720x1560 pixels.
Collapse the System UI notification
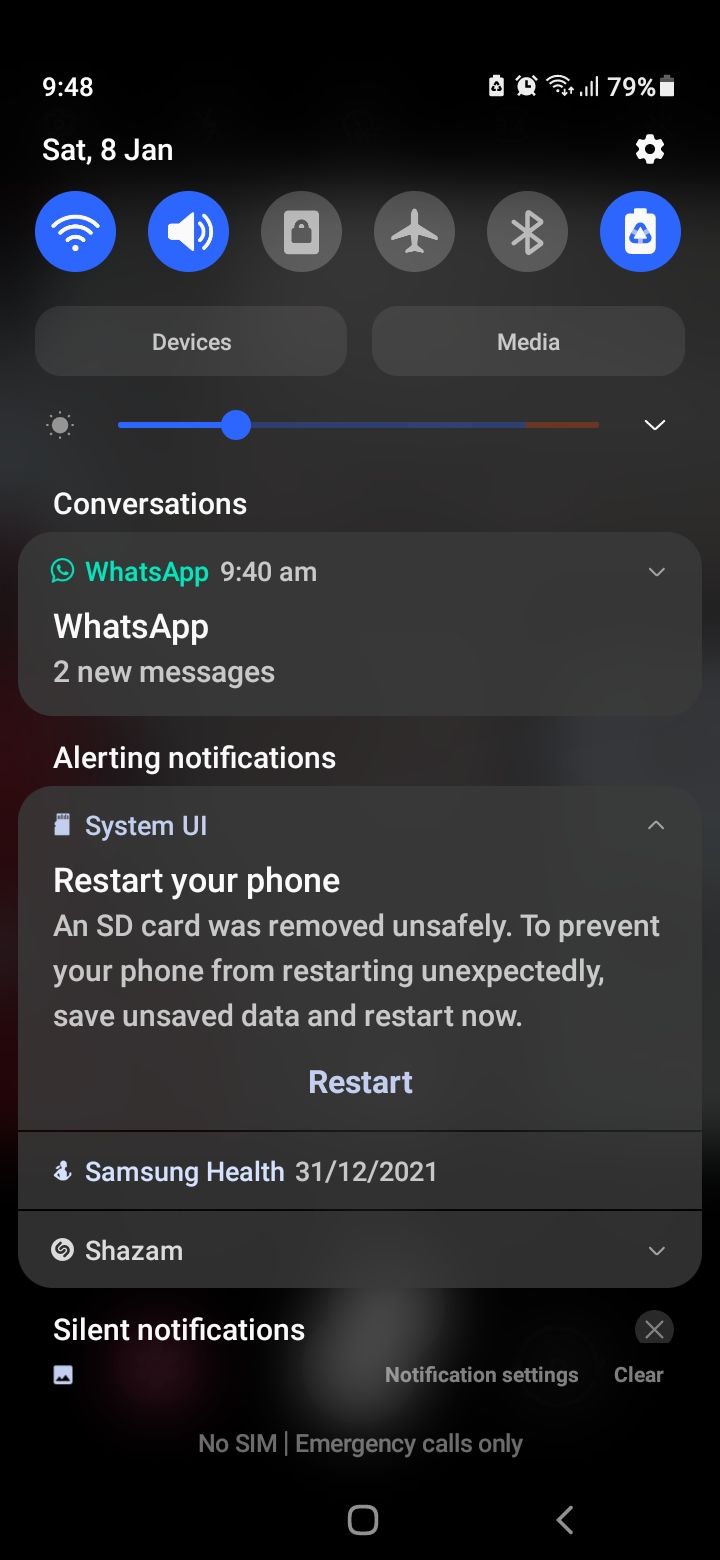(656, 826)
